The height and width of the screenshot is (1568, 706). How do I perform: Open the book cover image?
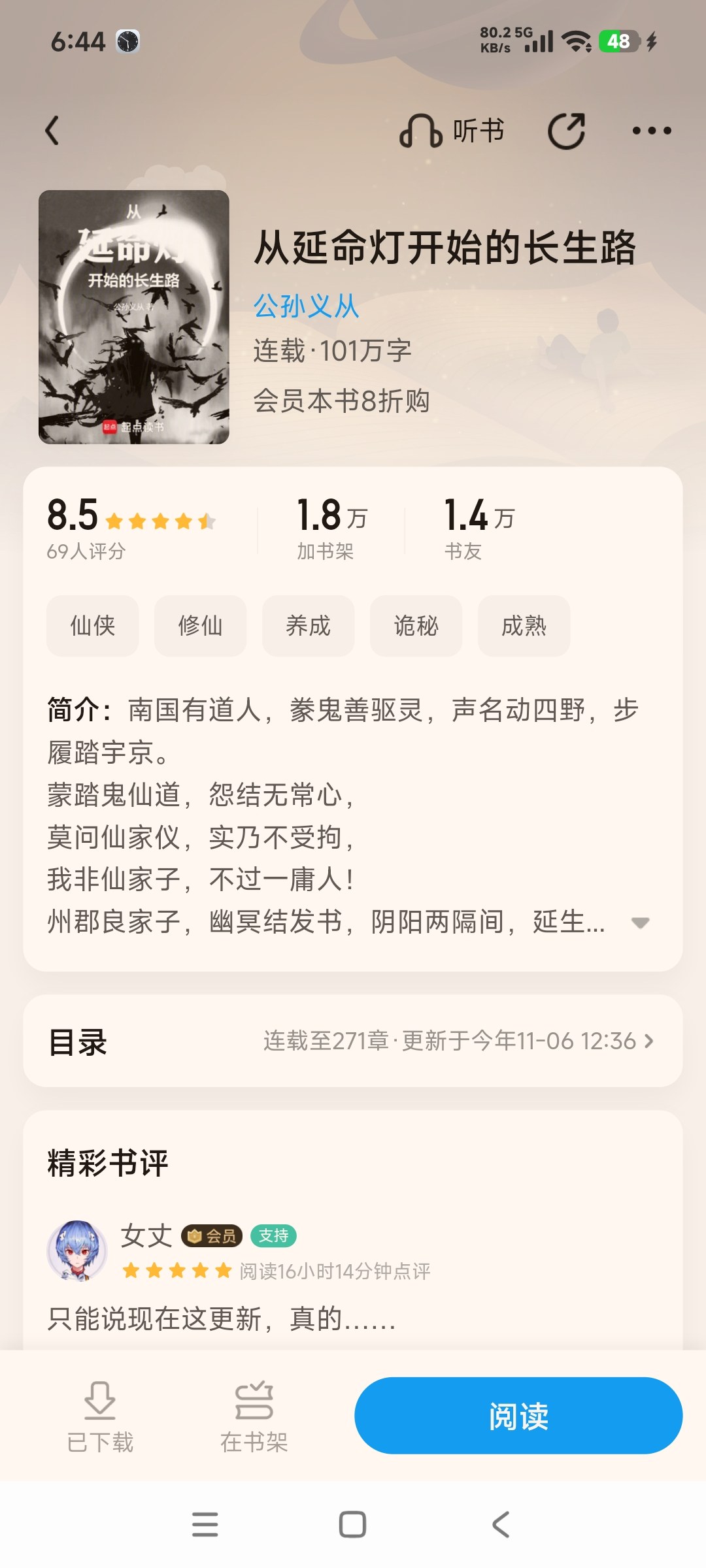point(134,317)
